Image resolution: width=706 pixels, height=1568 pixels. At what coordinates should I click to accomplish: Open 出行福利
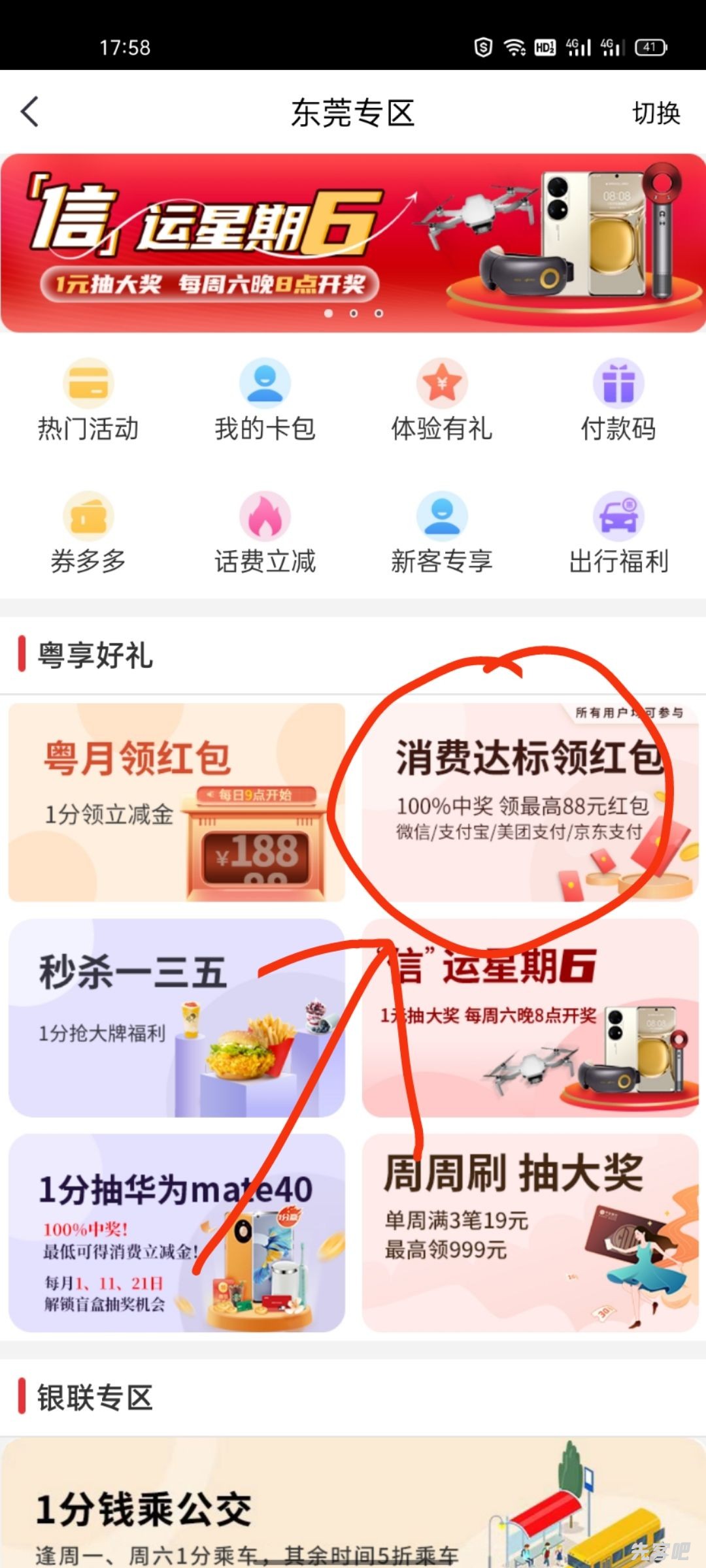point(618,533)
